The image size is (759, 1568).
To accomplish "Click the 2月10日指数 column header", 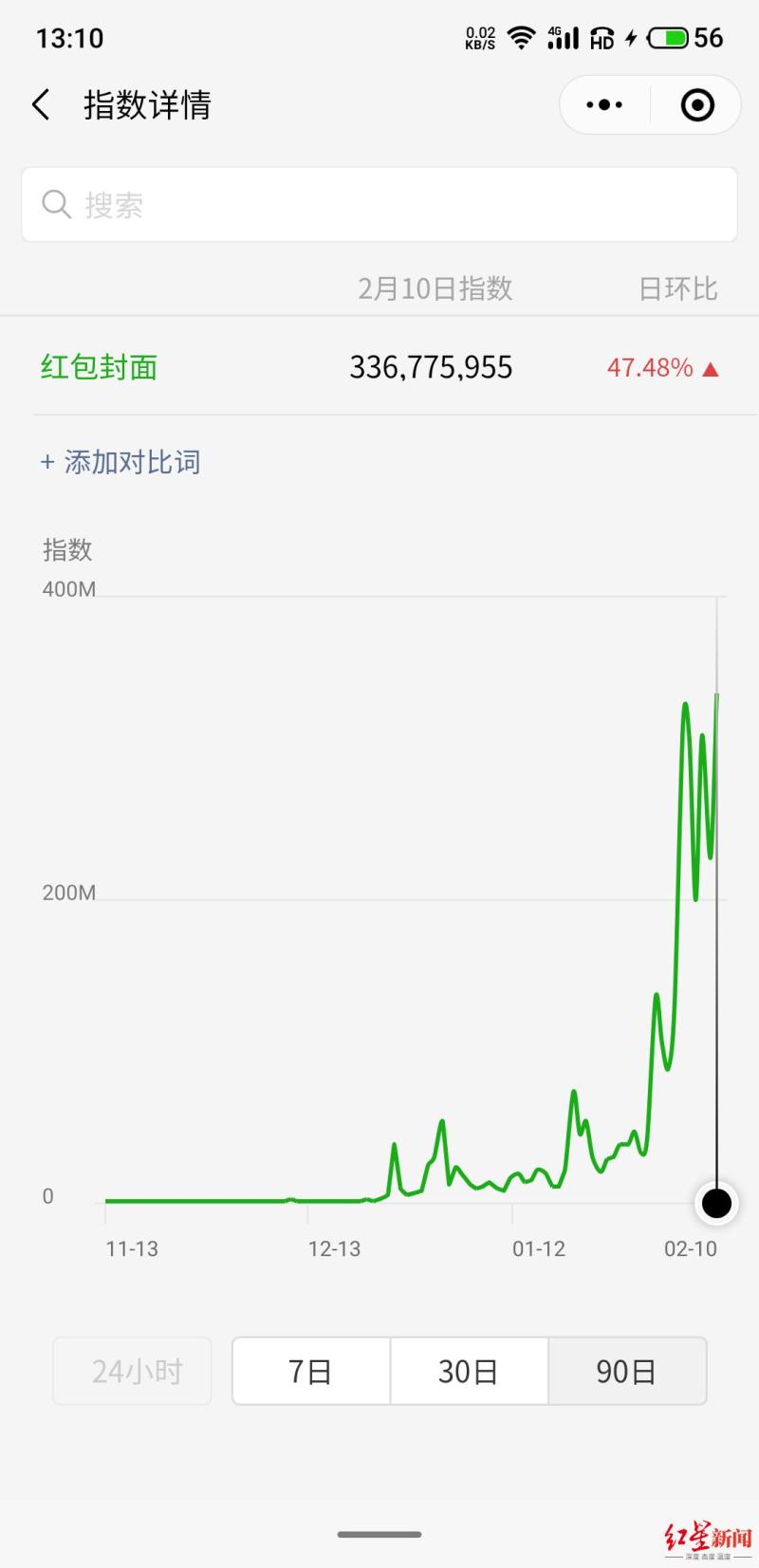I will tap(437, 289).
